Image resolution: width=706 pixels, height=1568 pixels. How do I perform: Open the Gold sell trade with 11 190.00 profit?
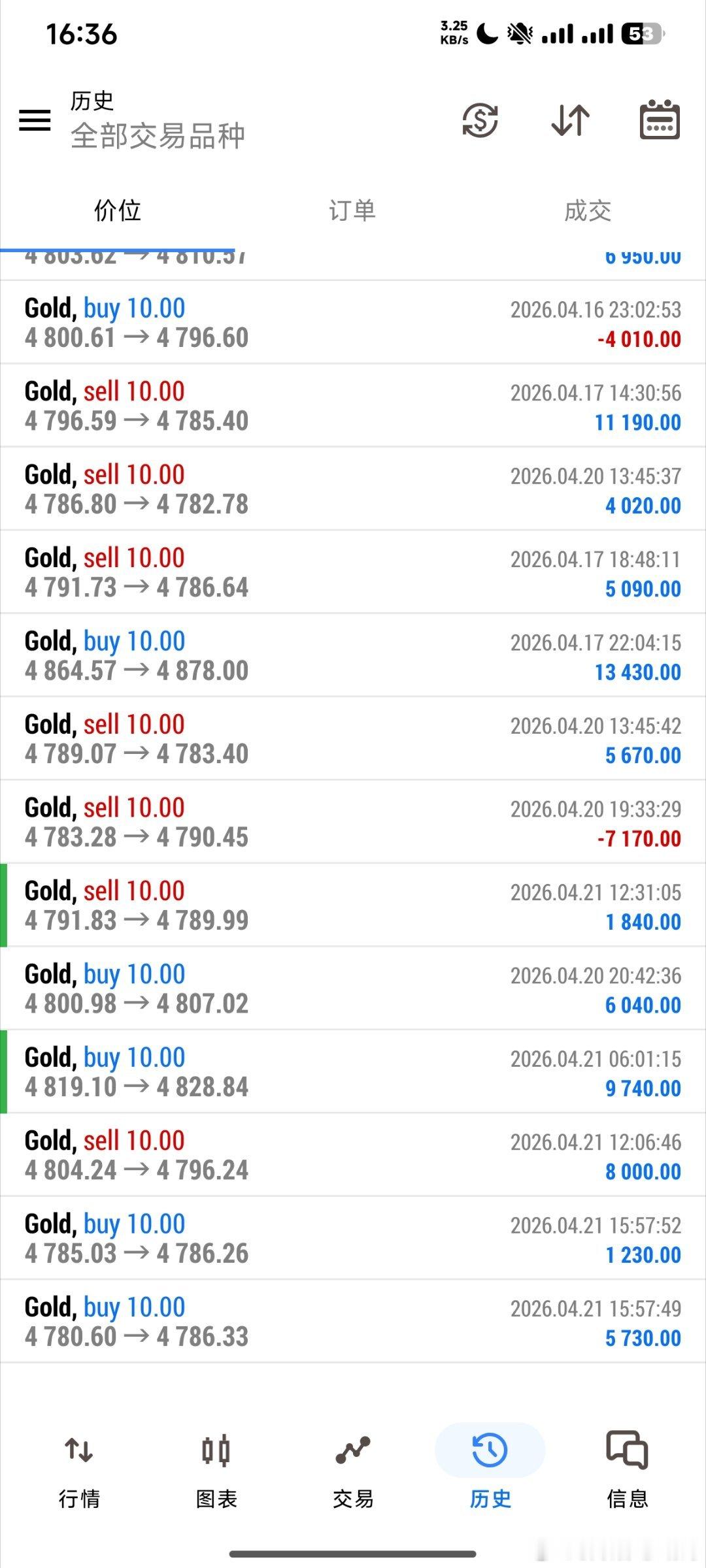tap(353, 406)
